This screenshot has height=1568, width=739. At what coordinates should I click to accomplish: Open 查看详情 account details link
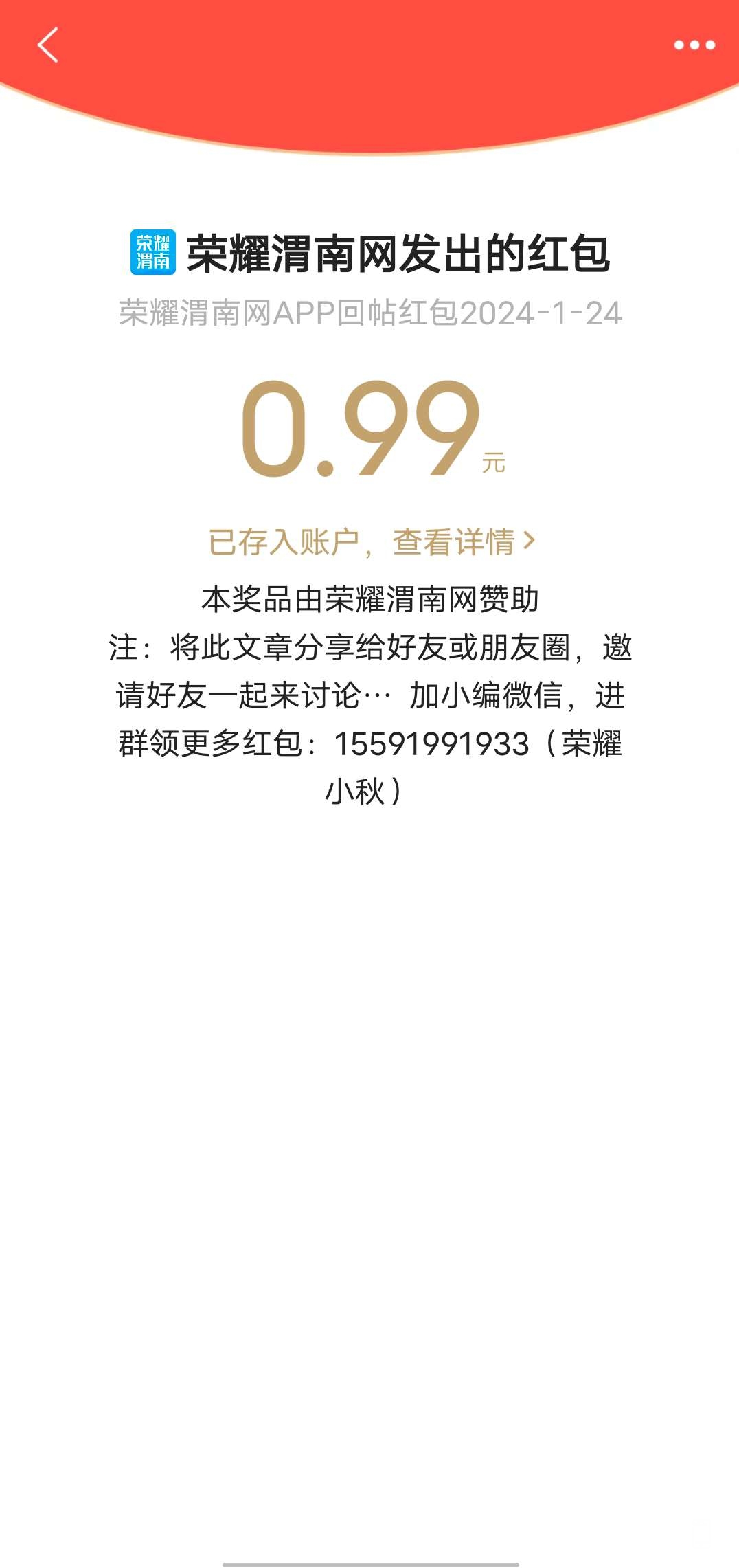tap(462, 541)
